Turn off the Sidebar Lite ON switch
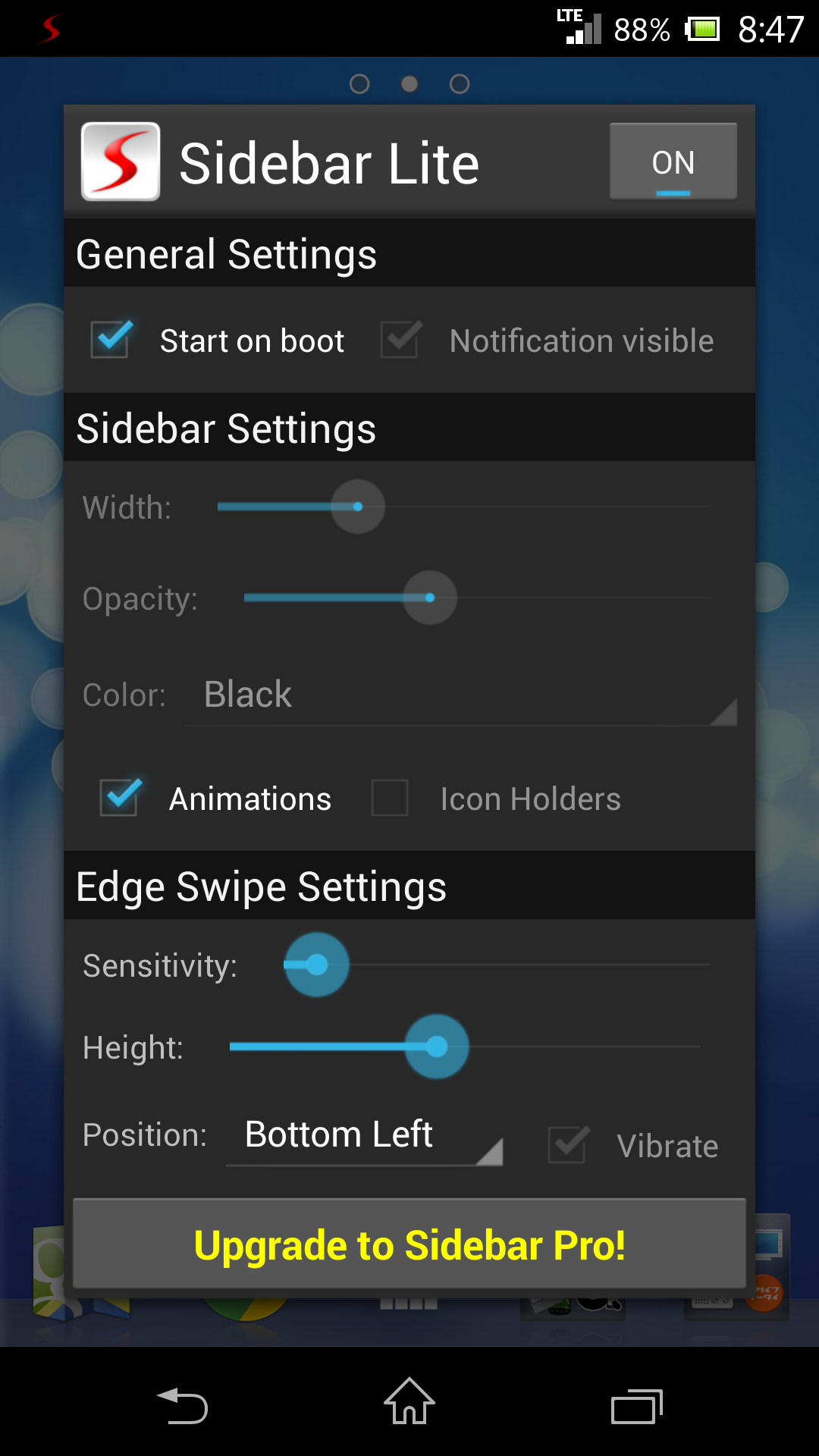Image resolution: width=819 pixels, height=1456 pixels. coord(673,162)
